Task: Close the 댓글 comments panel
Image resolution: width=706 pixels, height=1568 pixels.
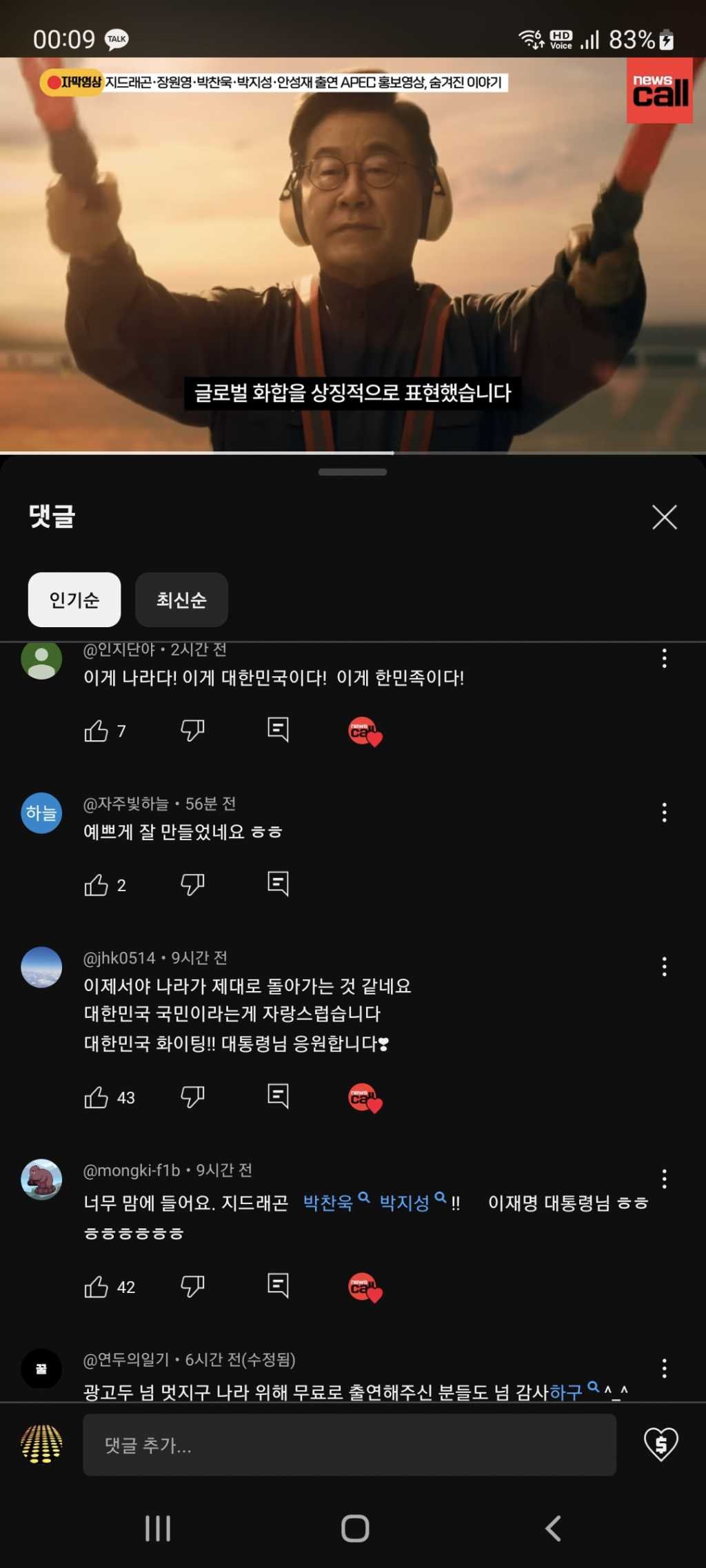Action: [x=664, y=517]
